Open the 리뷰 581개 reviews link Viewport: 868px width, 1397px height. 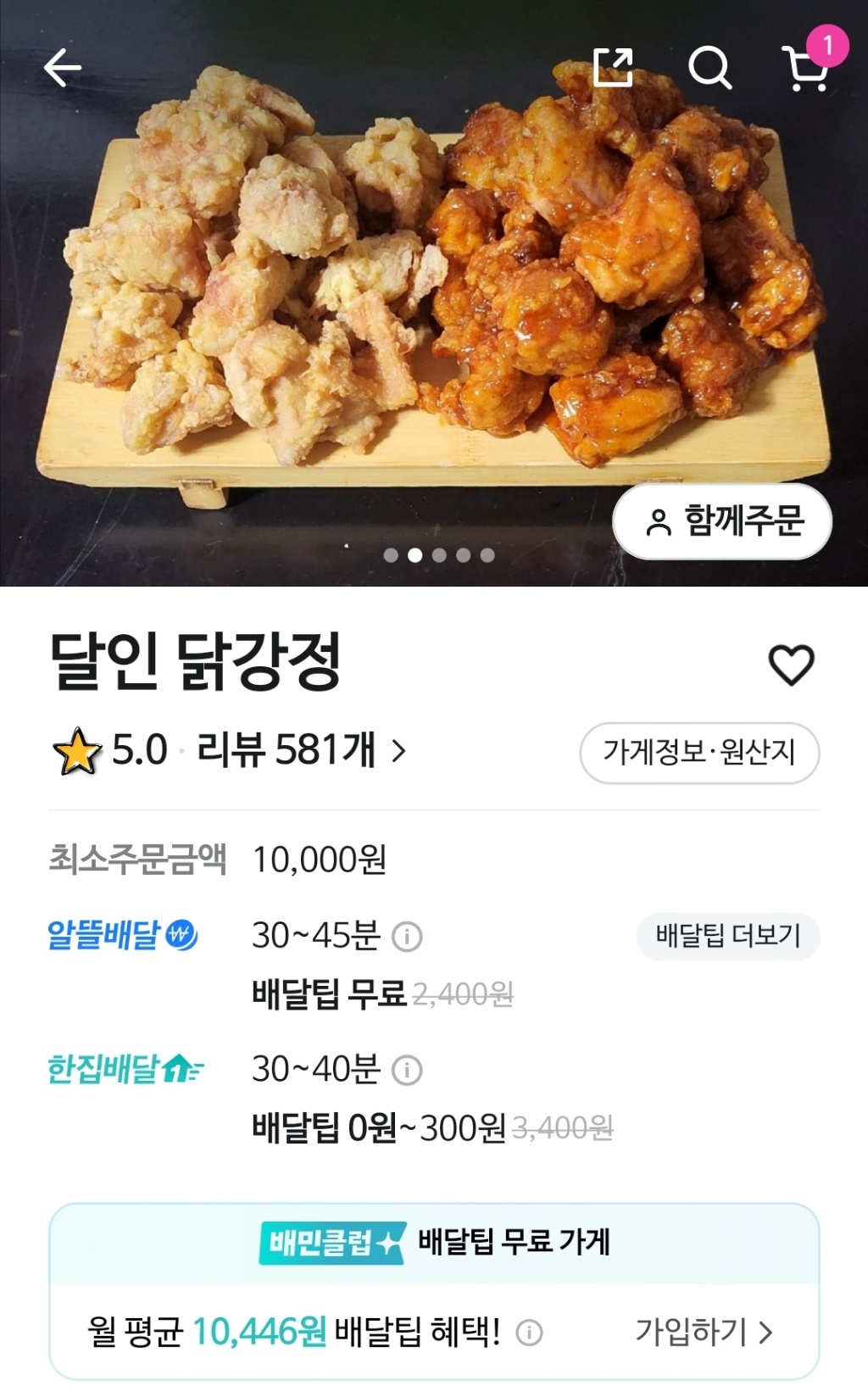point(301,750)
